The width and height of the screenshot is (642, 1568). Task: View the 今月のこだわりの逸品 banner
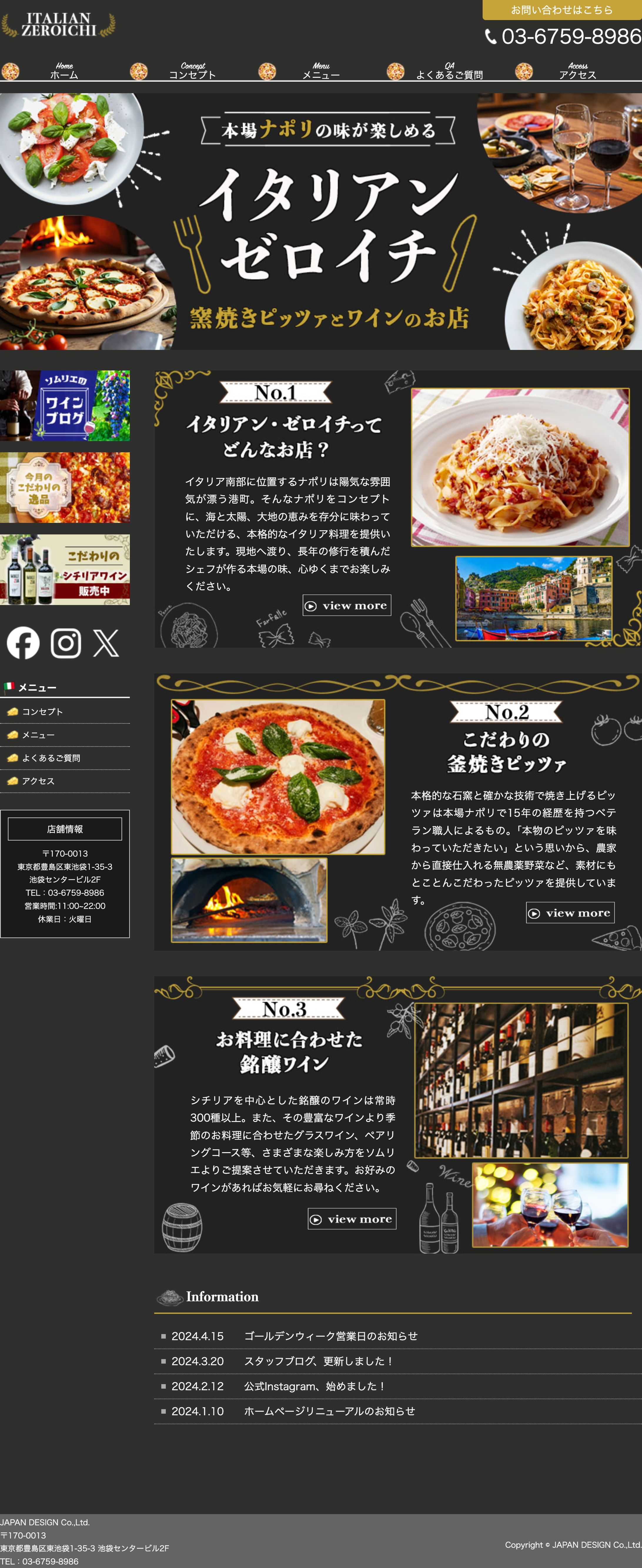(x=65, y=488)
